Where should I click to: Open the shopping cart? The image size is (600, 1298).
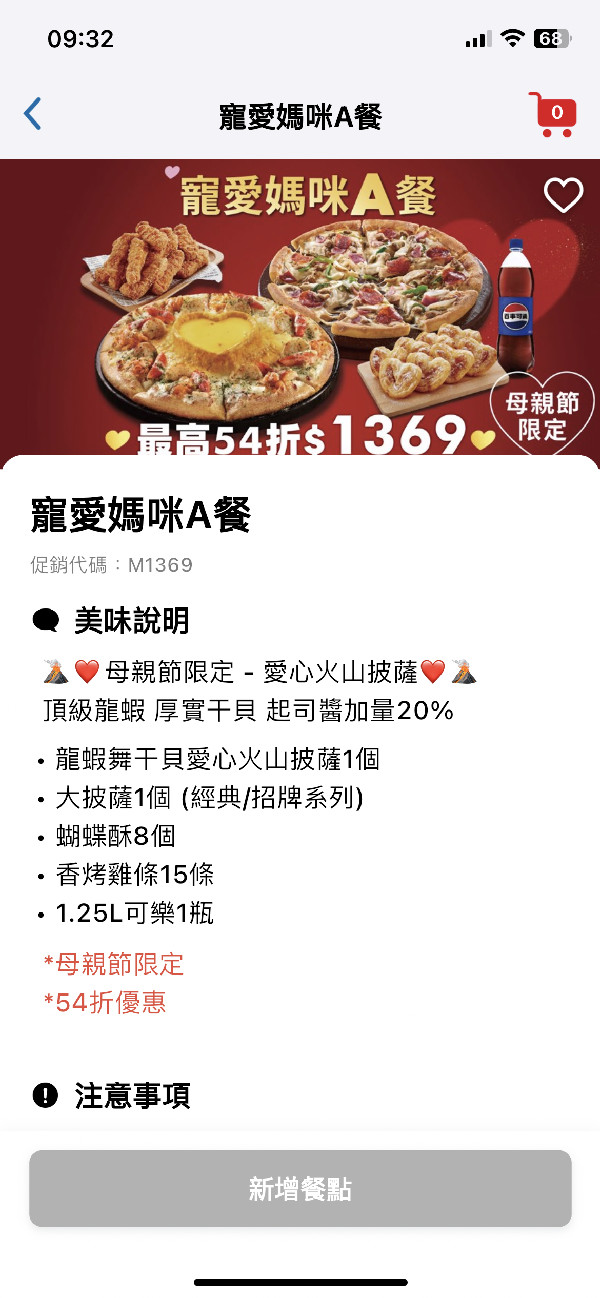pos(553,114)
